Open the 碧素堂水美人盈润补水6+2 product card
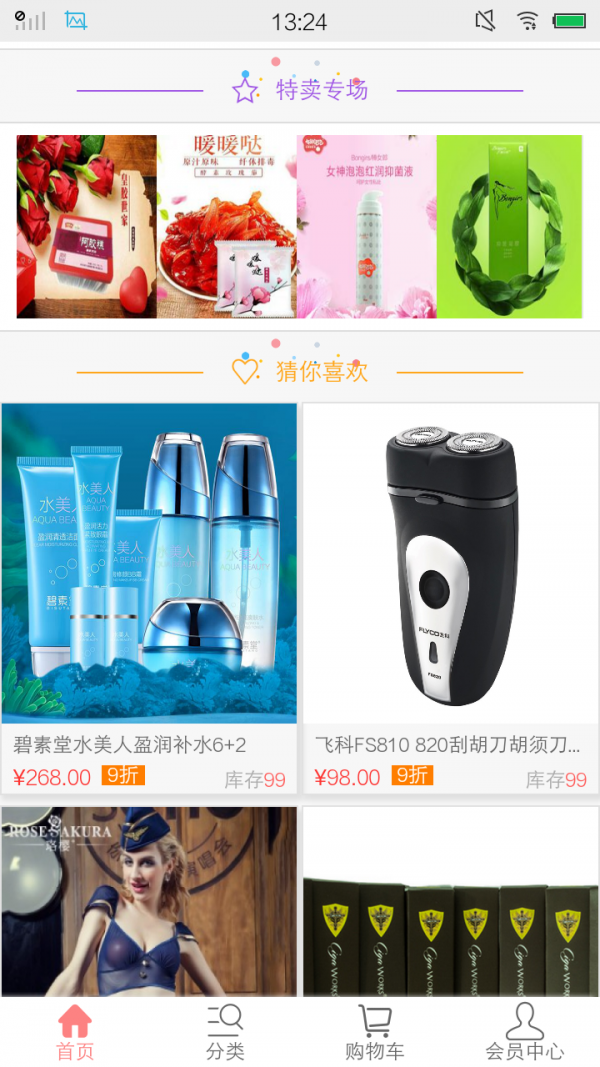The image size is (600, 1067). tap(150, 597)
